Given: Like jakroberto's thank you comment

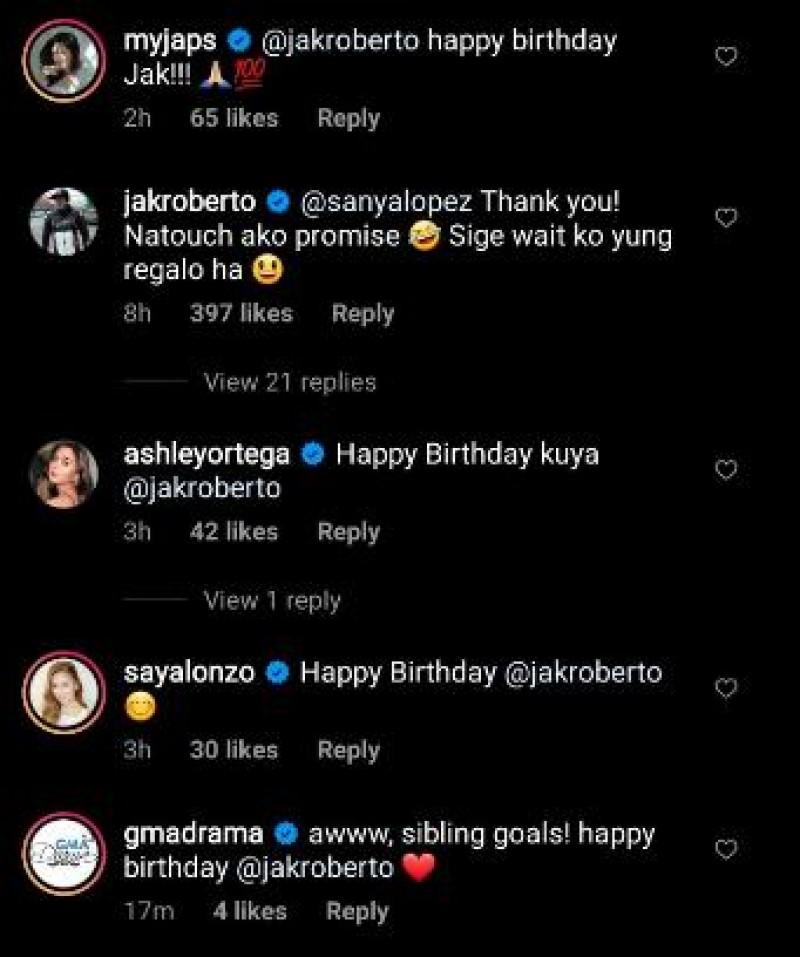Looking at the screenshot, I should click(726, 218).
